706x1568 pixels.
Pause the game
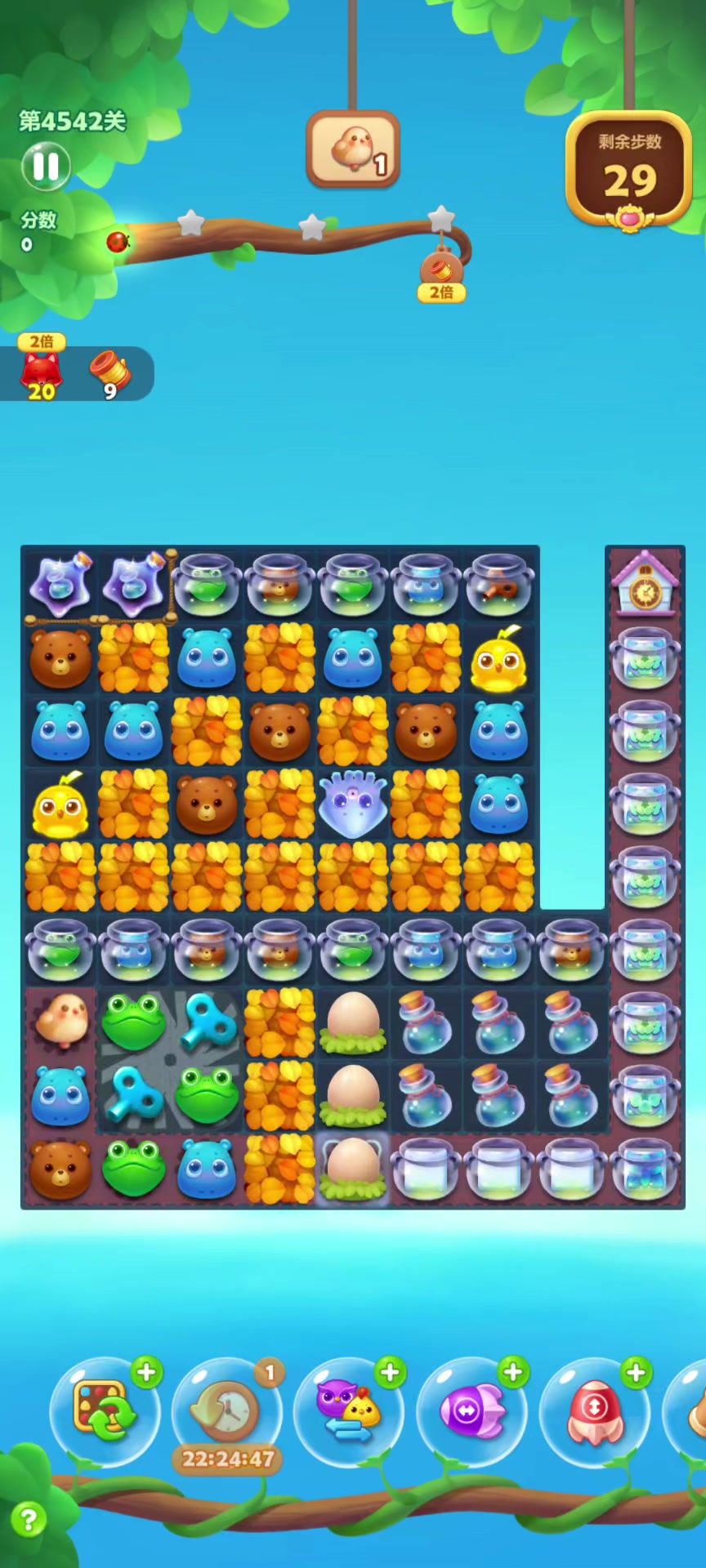[46, 166]
